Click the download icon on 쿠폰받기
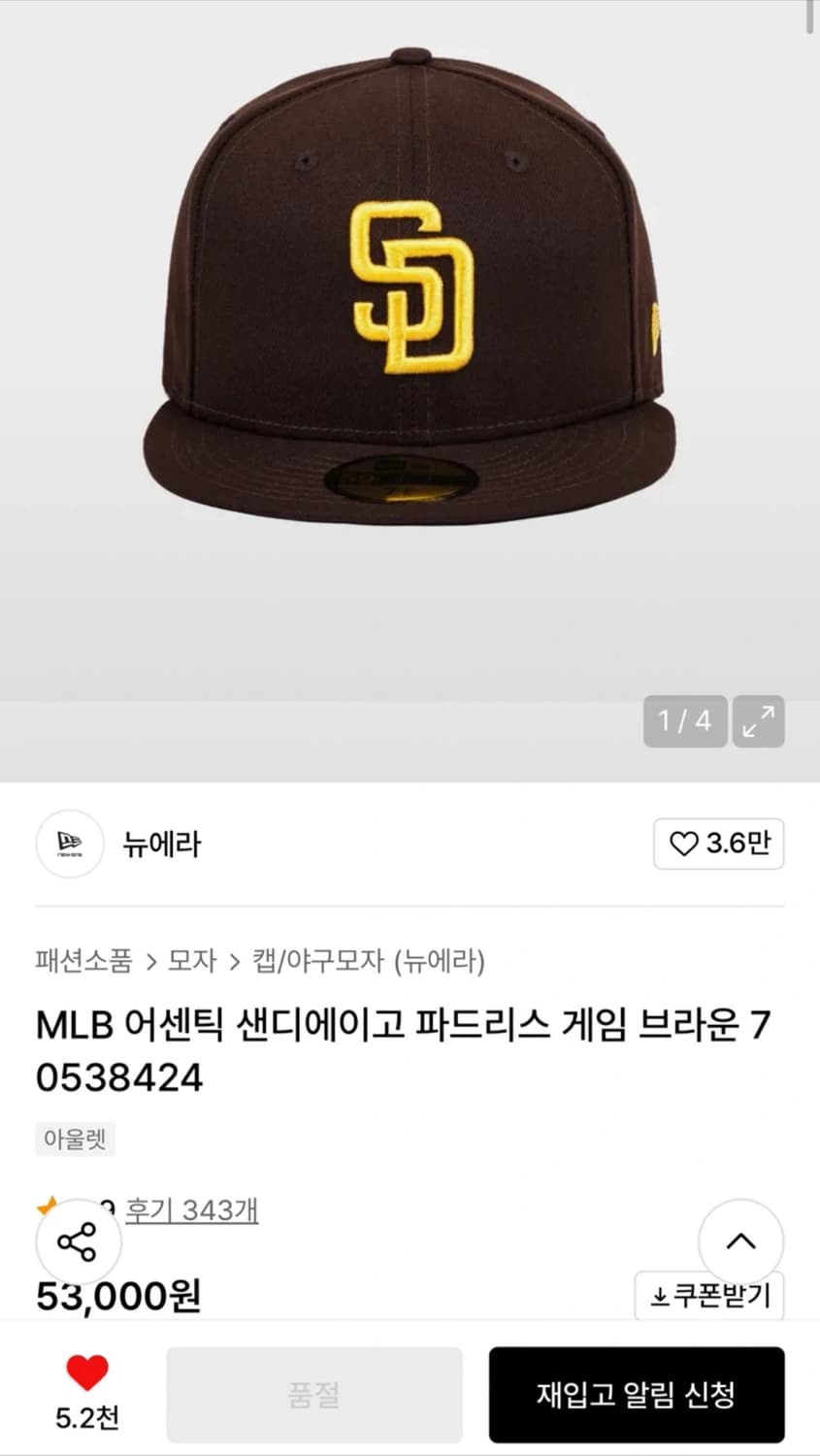This screenshot has width=820, height=1456. tap(662, 1293)
